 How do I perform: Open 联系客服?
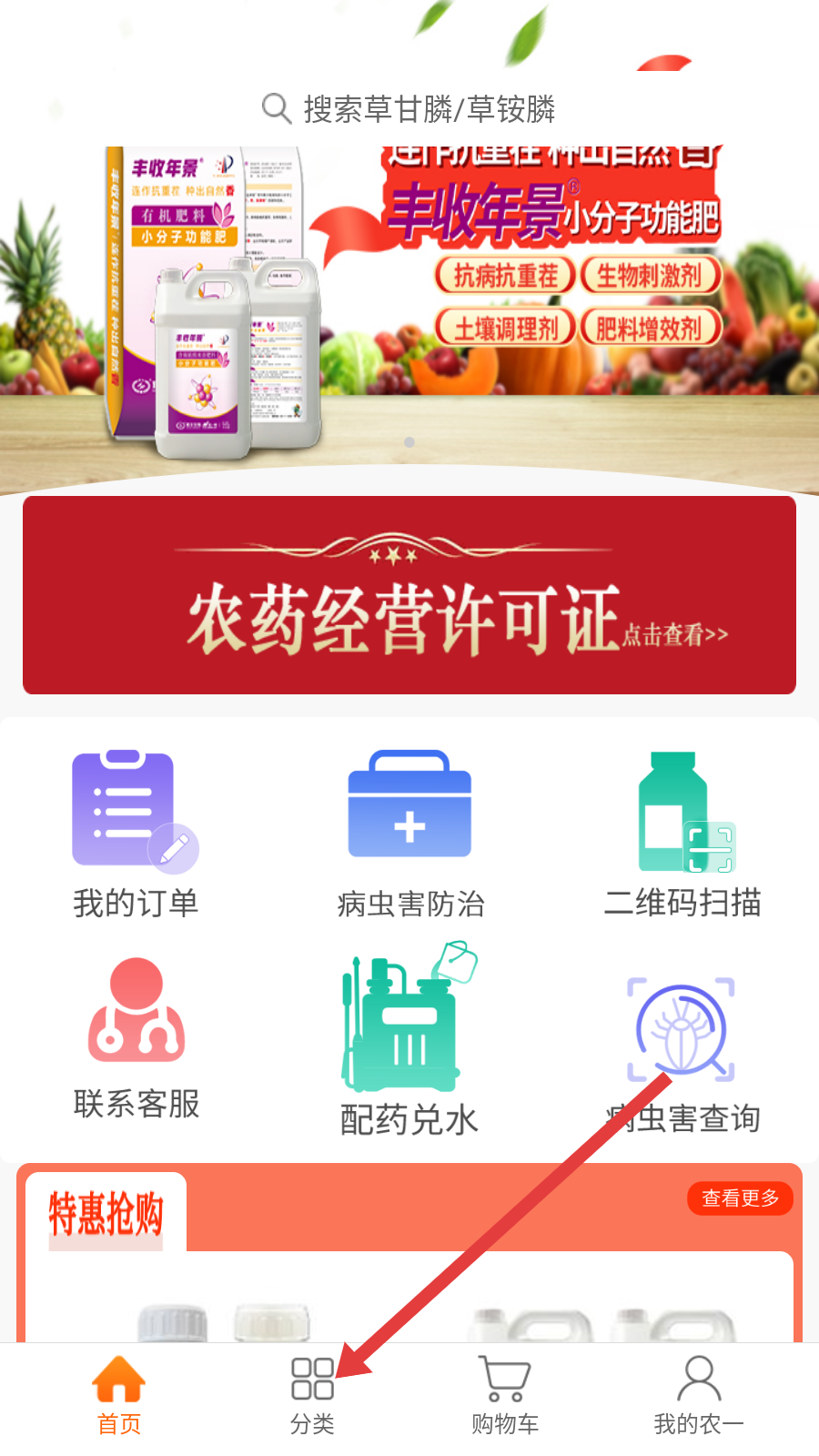click(x=136, y=1039)
